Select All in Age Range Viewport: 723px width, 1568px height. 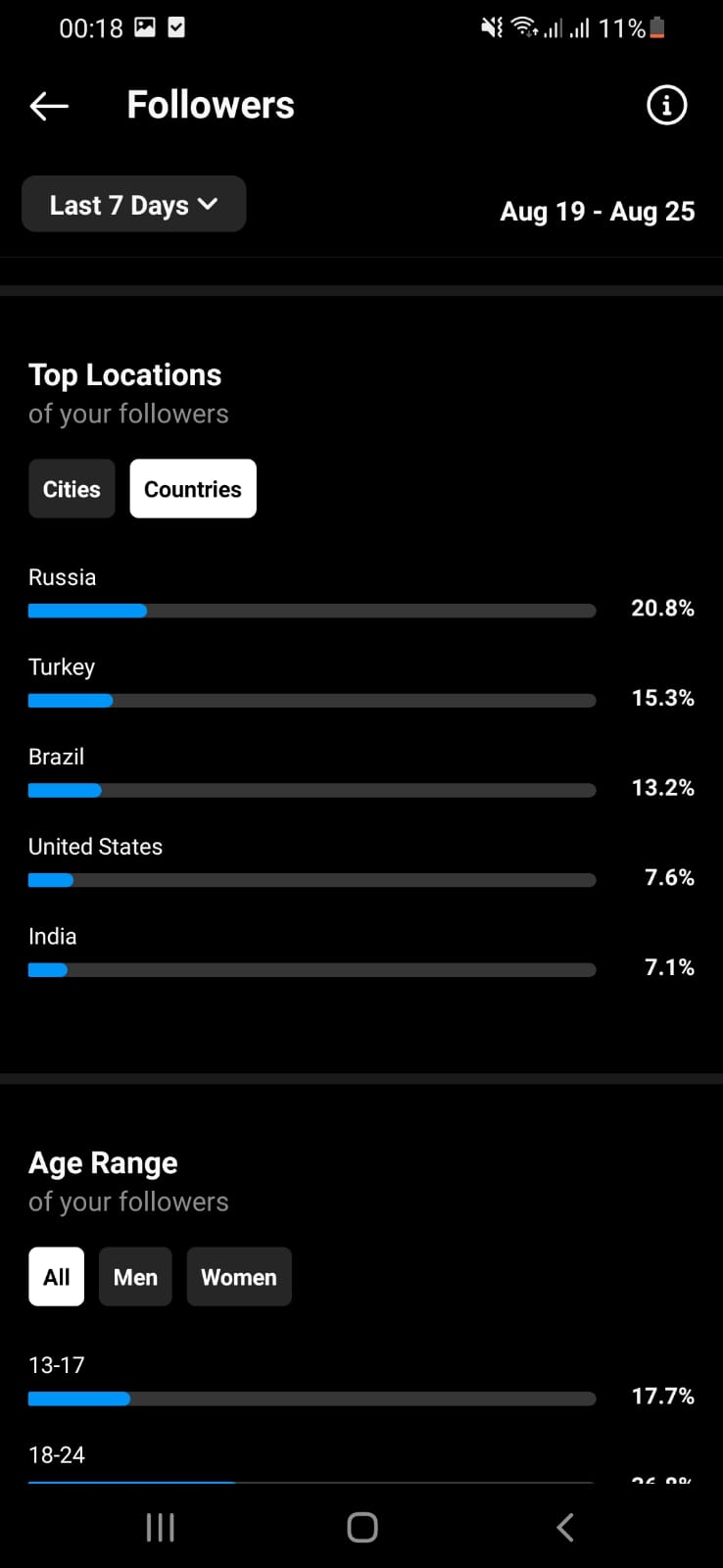57,1277
